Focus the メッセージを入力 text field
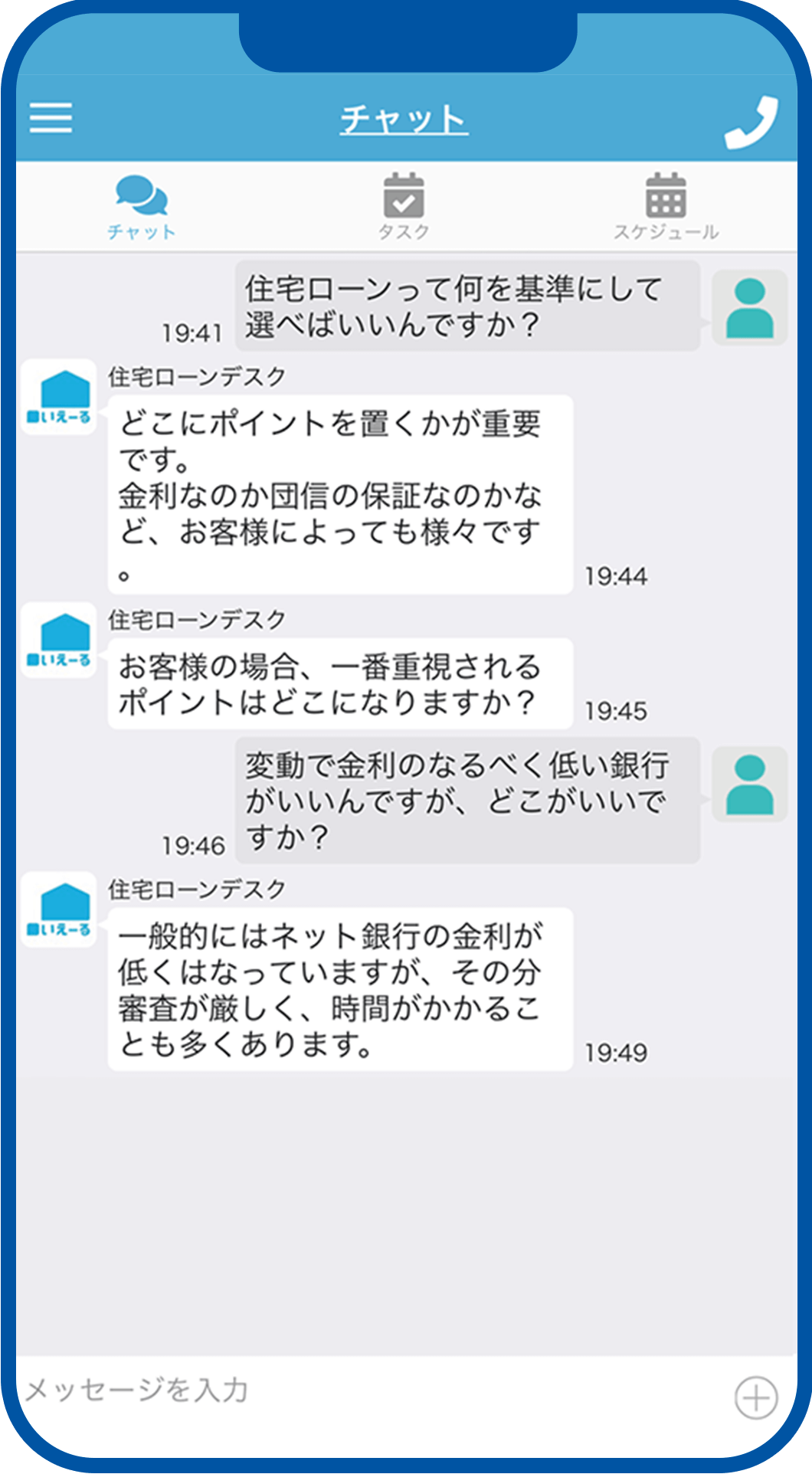 tap(368, 1390)
